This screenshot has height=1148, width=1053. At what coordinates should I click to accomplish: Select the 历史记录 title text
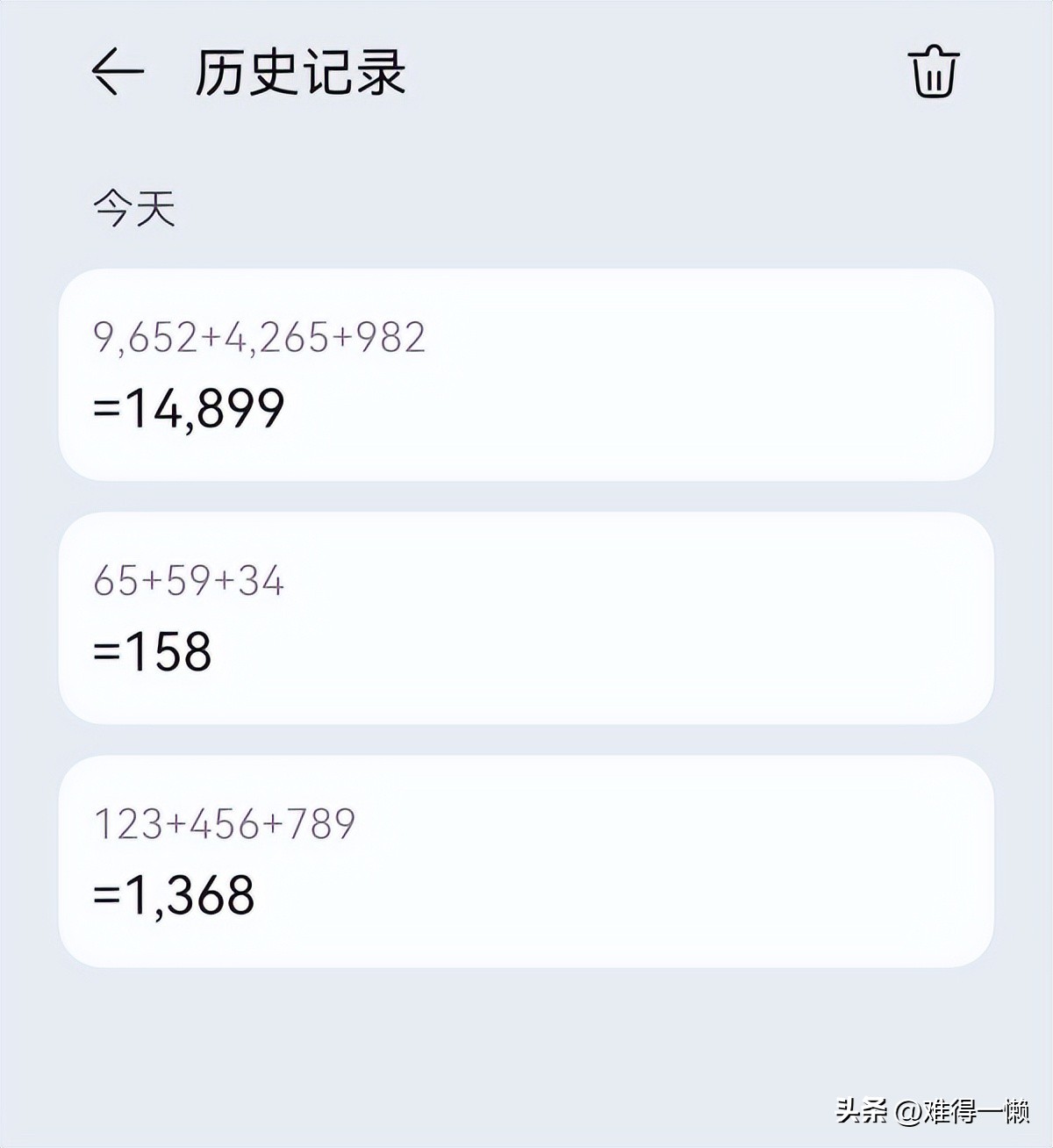point(303,74)
